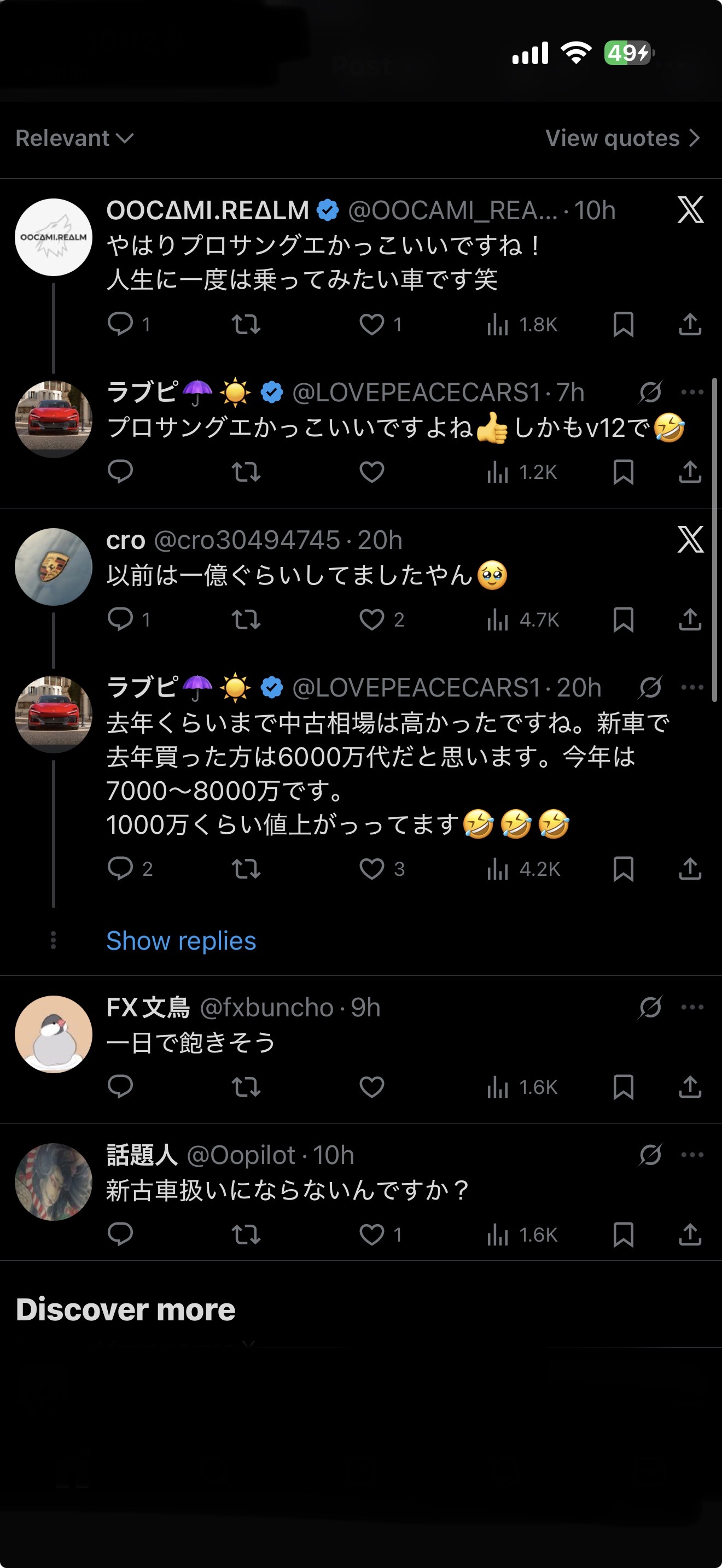This screenshot has width=722, height=1568.
Task: Share 話題人's reply
Action: [x=690, y=1234]
